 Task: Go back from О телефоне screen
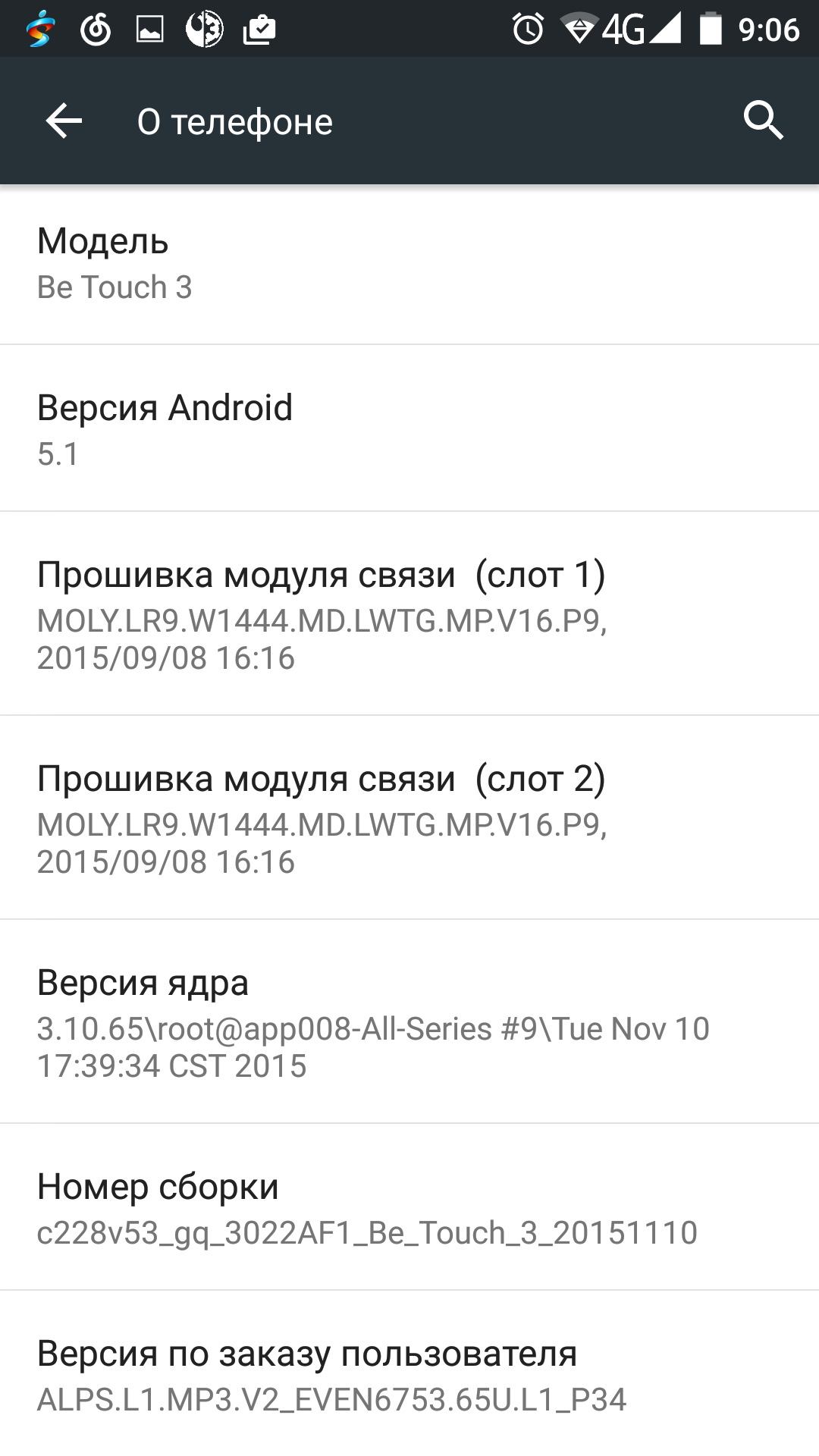pos(64,121)
